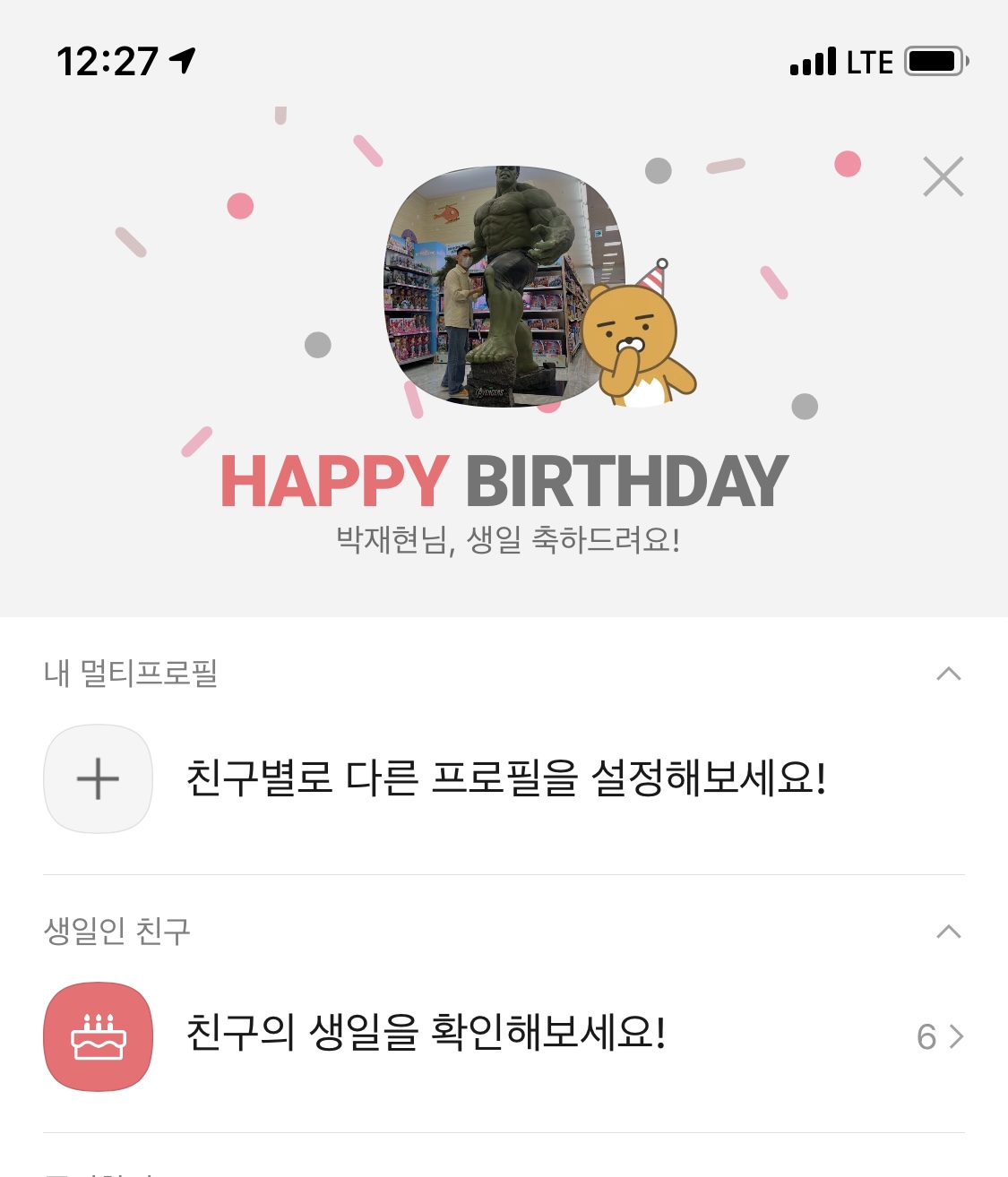Collapse the 생일인 친구 section

[948, 932]
